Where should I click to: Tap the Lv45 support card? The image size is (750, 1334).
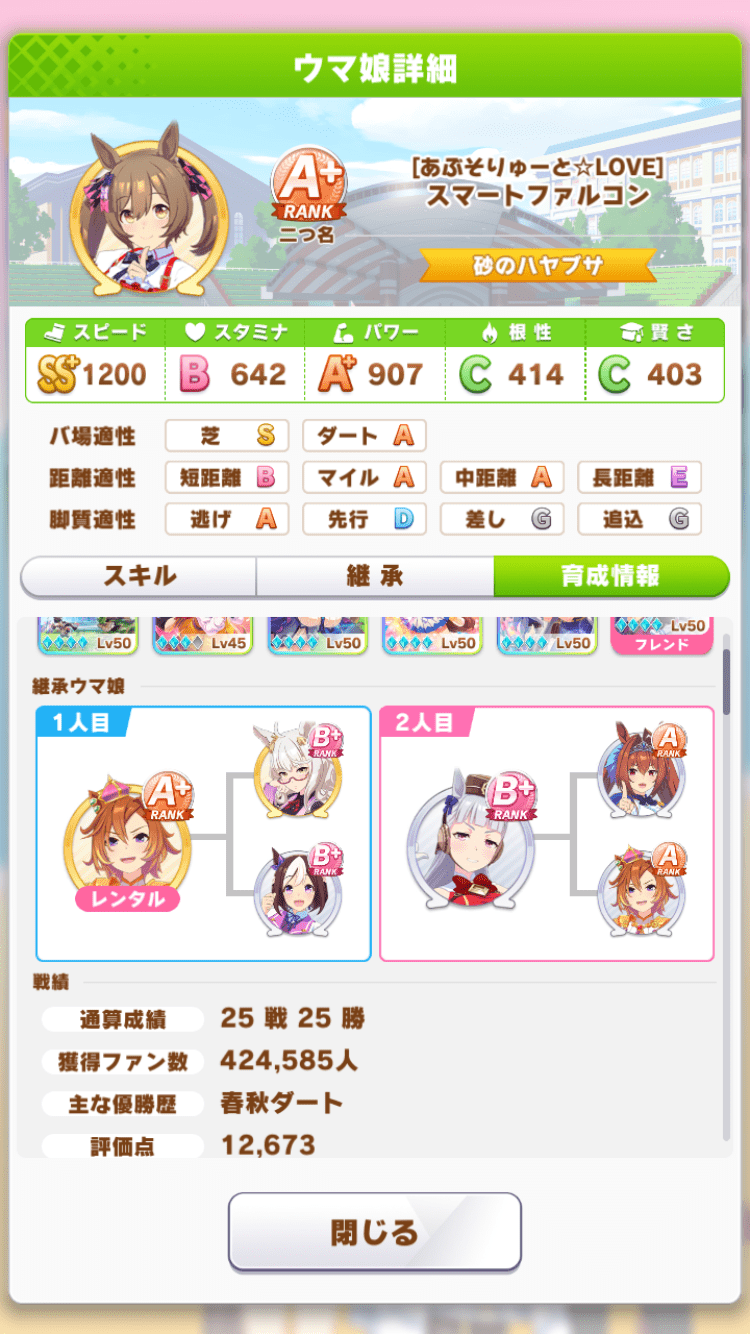[x=202, y=635]
